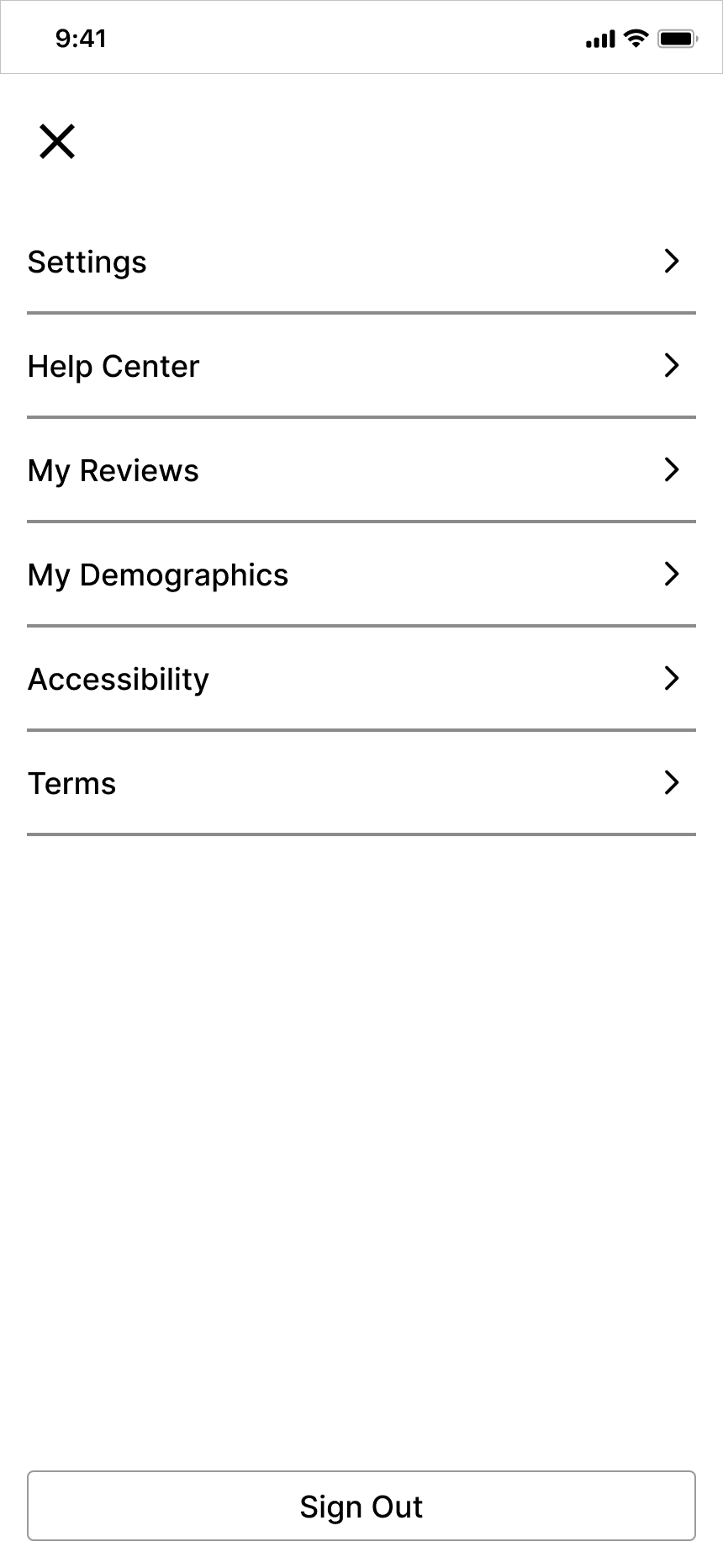View My Reviews
723x1568 pixels.
coord(361,470)
